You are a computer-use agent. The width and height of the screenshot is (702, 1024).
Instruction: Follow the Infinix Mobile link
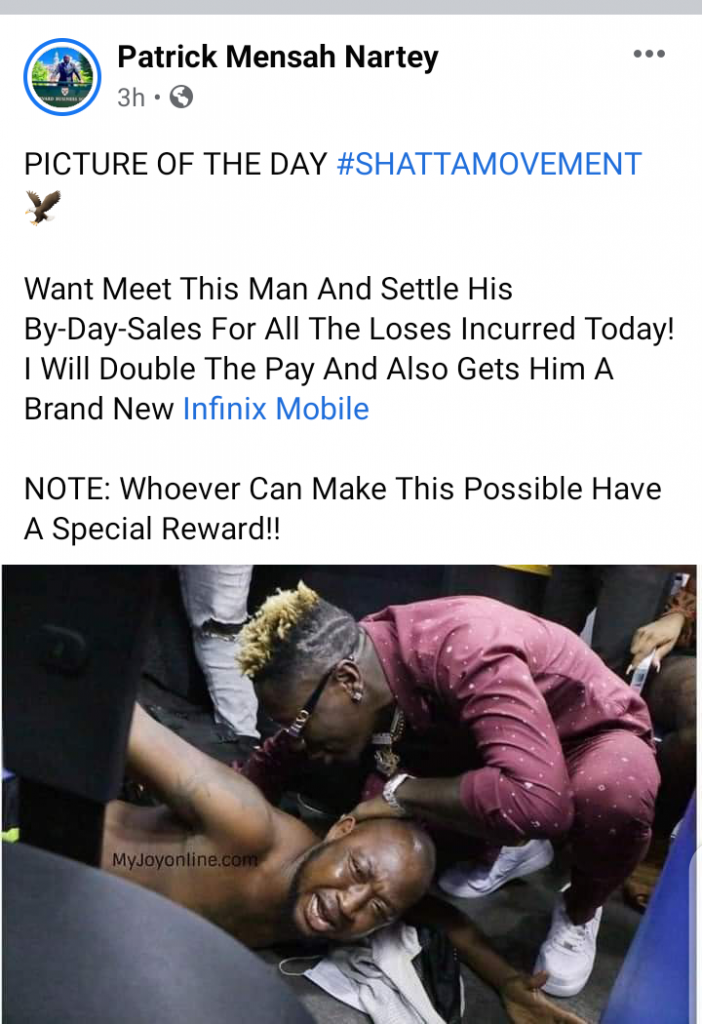click(x=276, y=409)
